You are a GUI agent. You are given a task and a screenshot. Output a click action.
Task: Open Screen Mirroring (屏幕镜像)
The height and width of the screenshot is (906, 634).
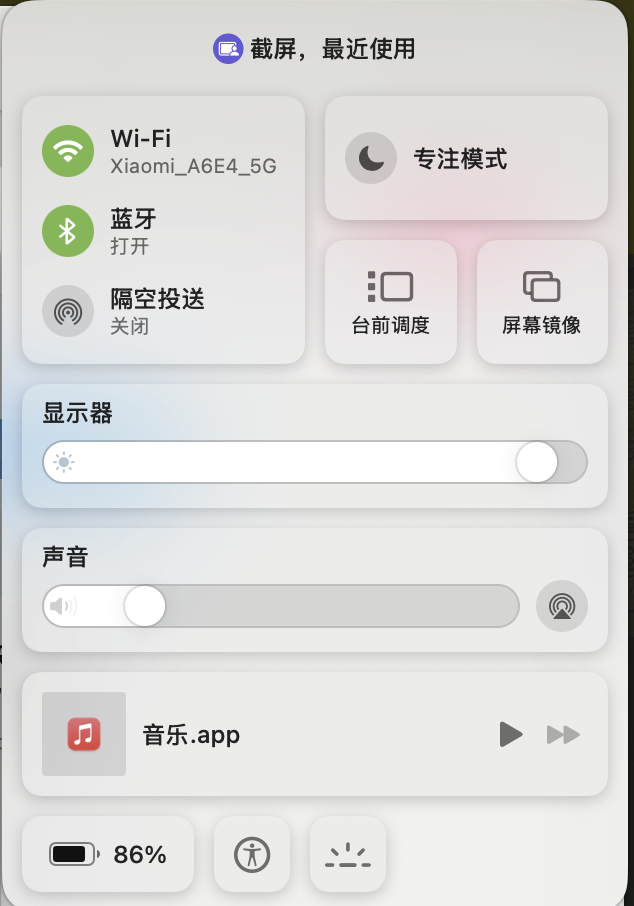[x=541, y=302]
